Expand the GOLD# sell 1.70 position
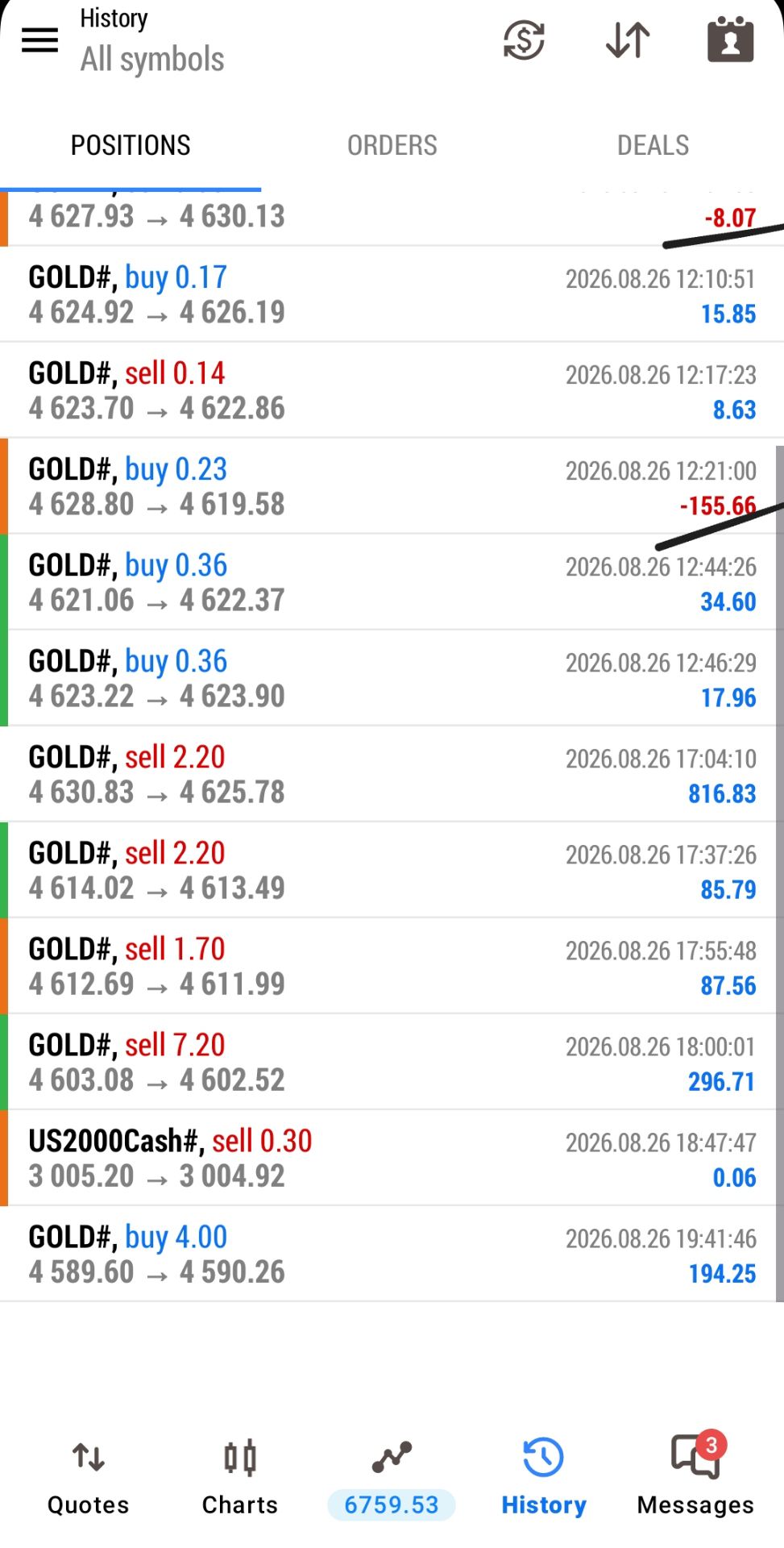Screen dimensions: 784x1548 pos(392,966)
